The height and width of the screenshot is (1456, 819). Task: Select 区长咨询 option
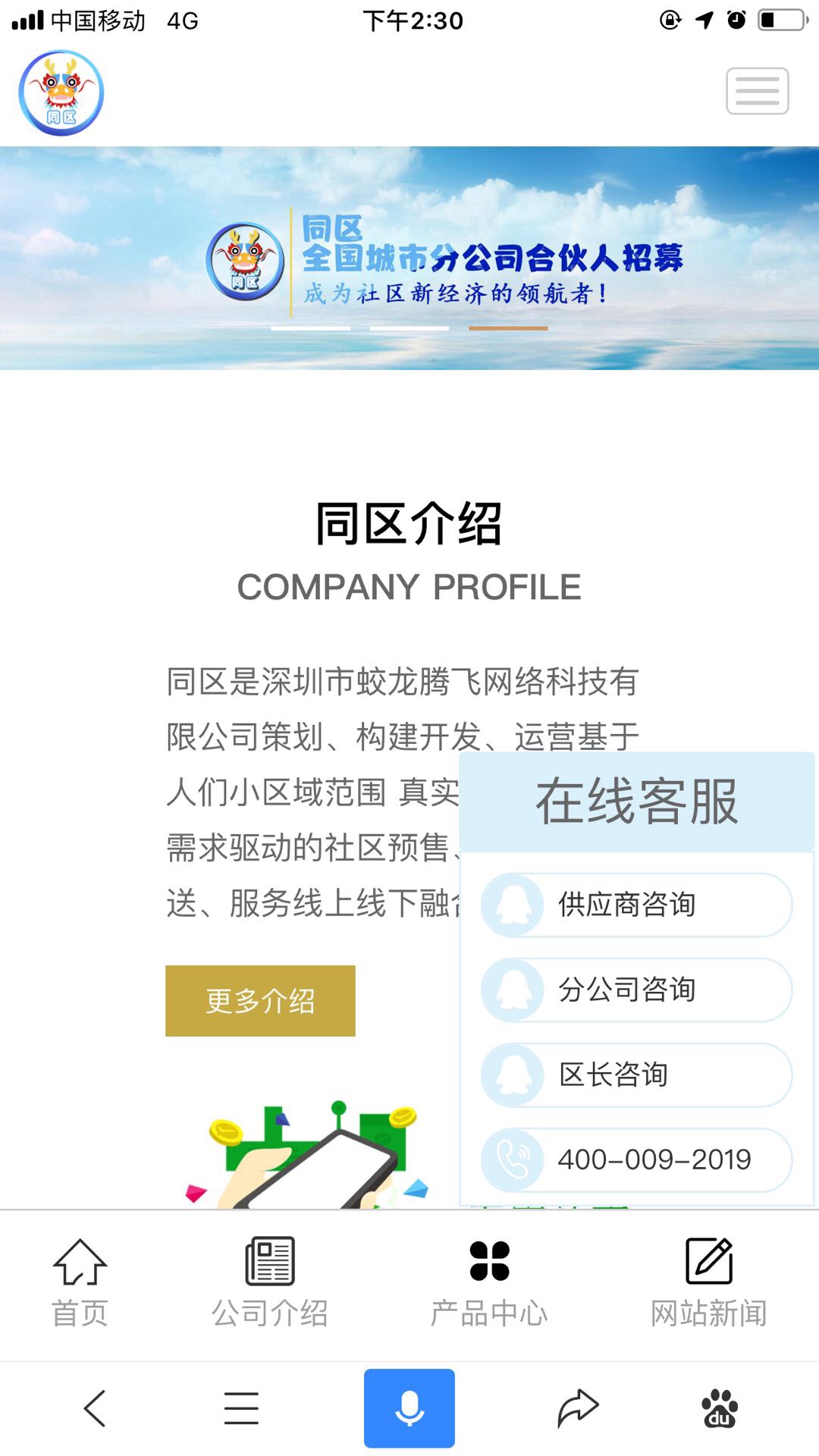coord(637,1075)
